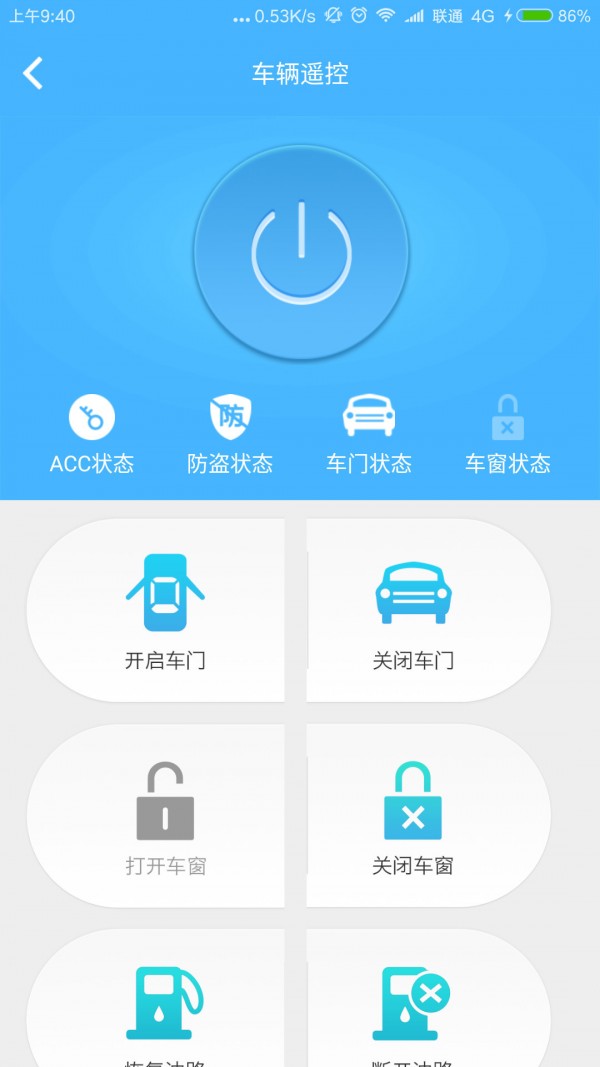Go back from the 车辆遥控 screen
This screenshot has height=1067, width=600.
[x=33, y=74]
